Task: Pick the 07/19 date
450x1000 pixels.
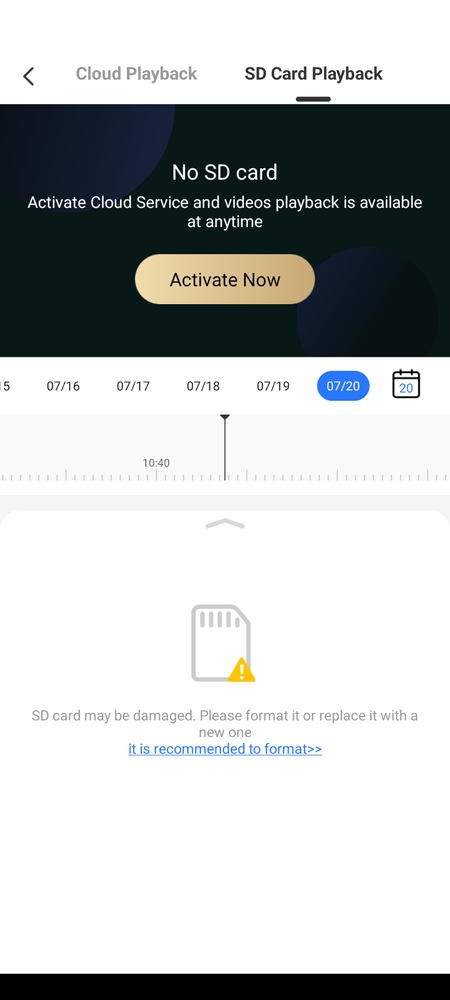Action: click(x=273, y=386)
